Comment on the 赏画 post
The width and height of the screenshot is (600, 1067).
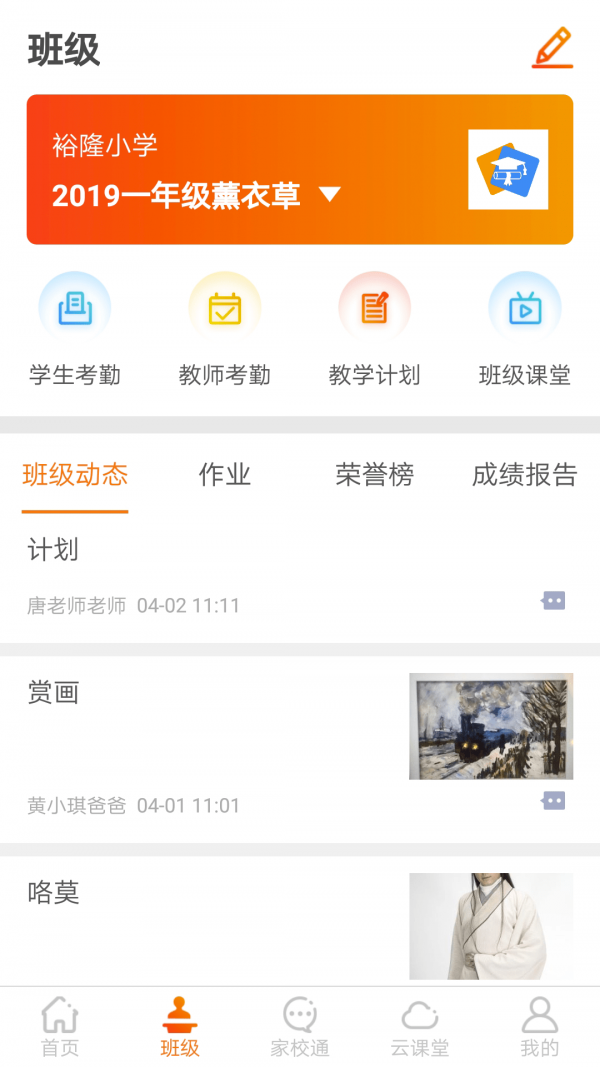553,801
